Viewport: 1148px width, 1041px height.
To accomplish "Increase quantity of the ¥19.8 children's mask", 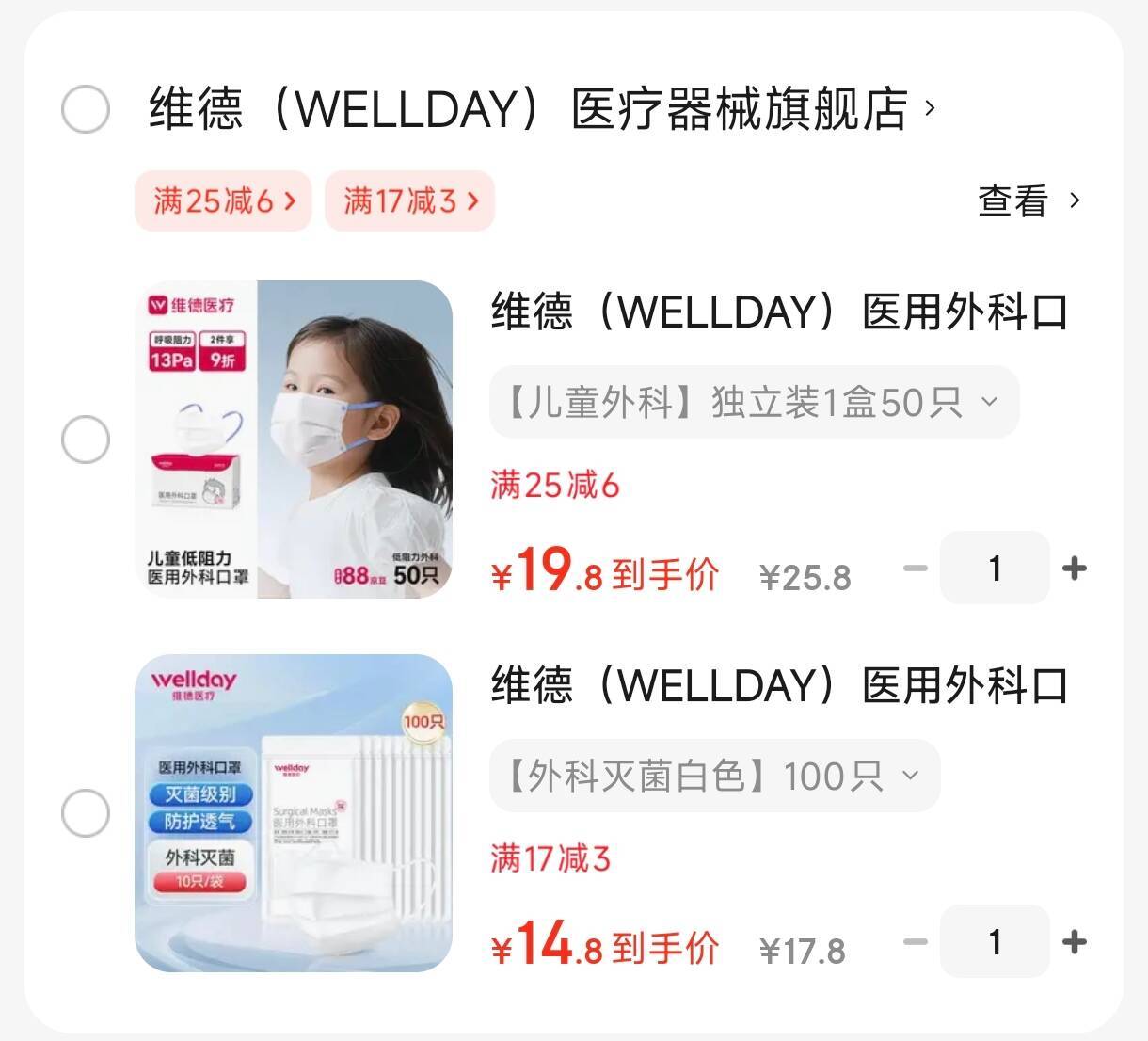I will [1074, 568].
